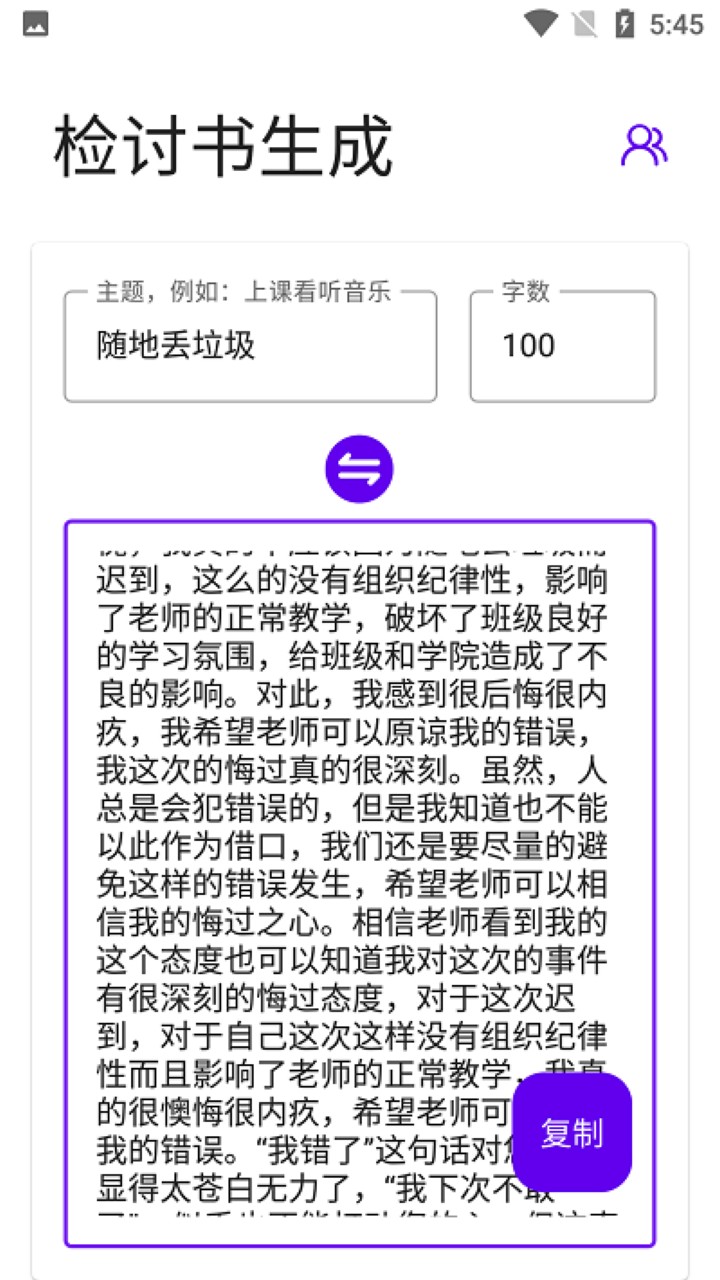Tap the battery charging icon
Viewport: 720px width, 1280px height.
[626, 24]
